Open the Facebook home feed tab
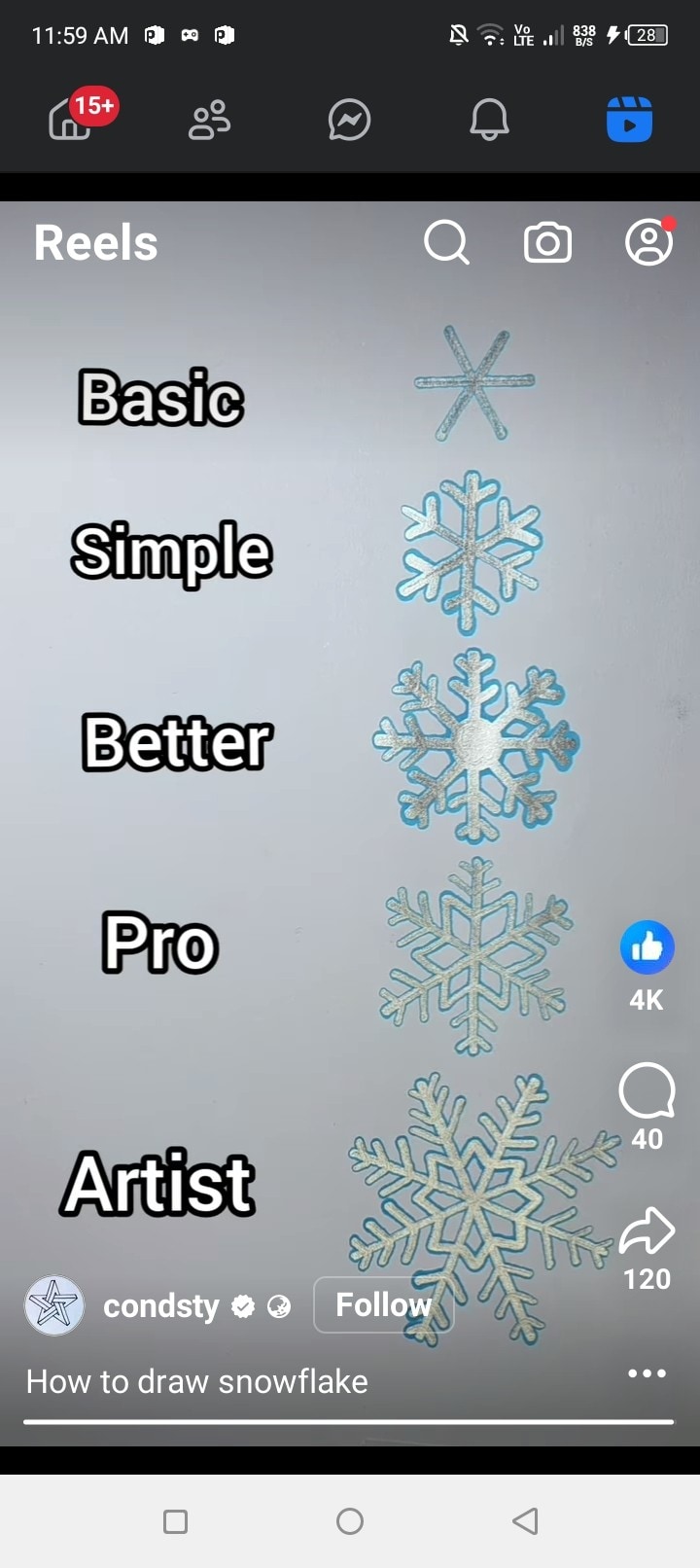The height and width of the screenshot is (1568, 700). point(70,121)
